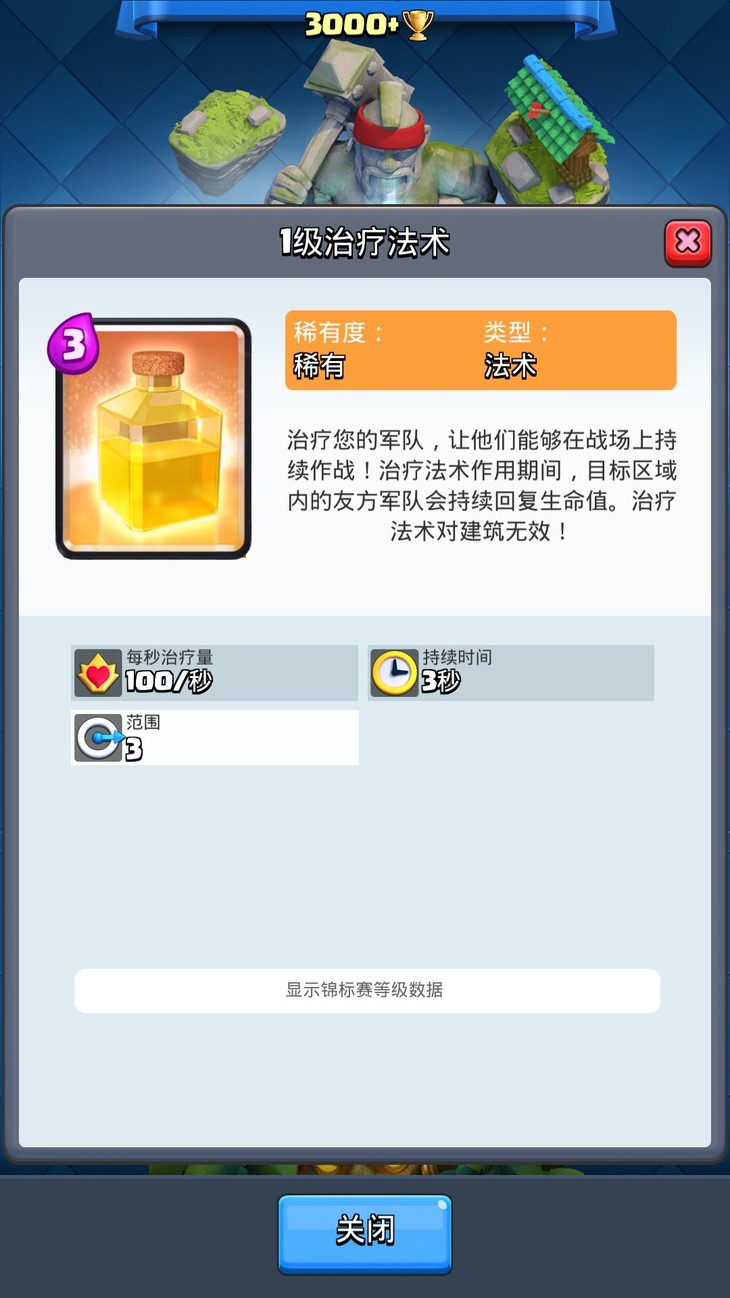The height and width of the screenshot is (1298, 730).
Task: Click the 范围 stat showing 3
Action: pos(213,737)
